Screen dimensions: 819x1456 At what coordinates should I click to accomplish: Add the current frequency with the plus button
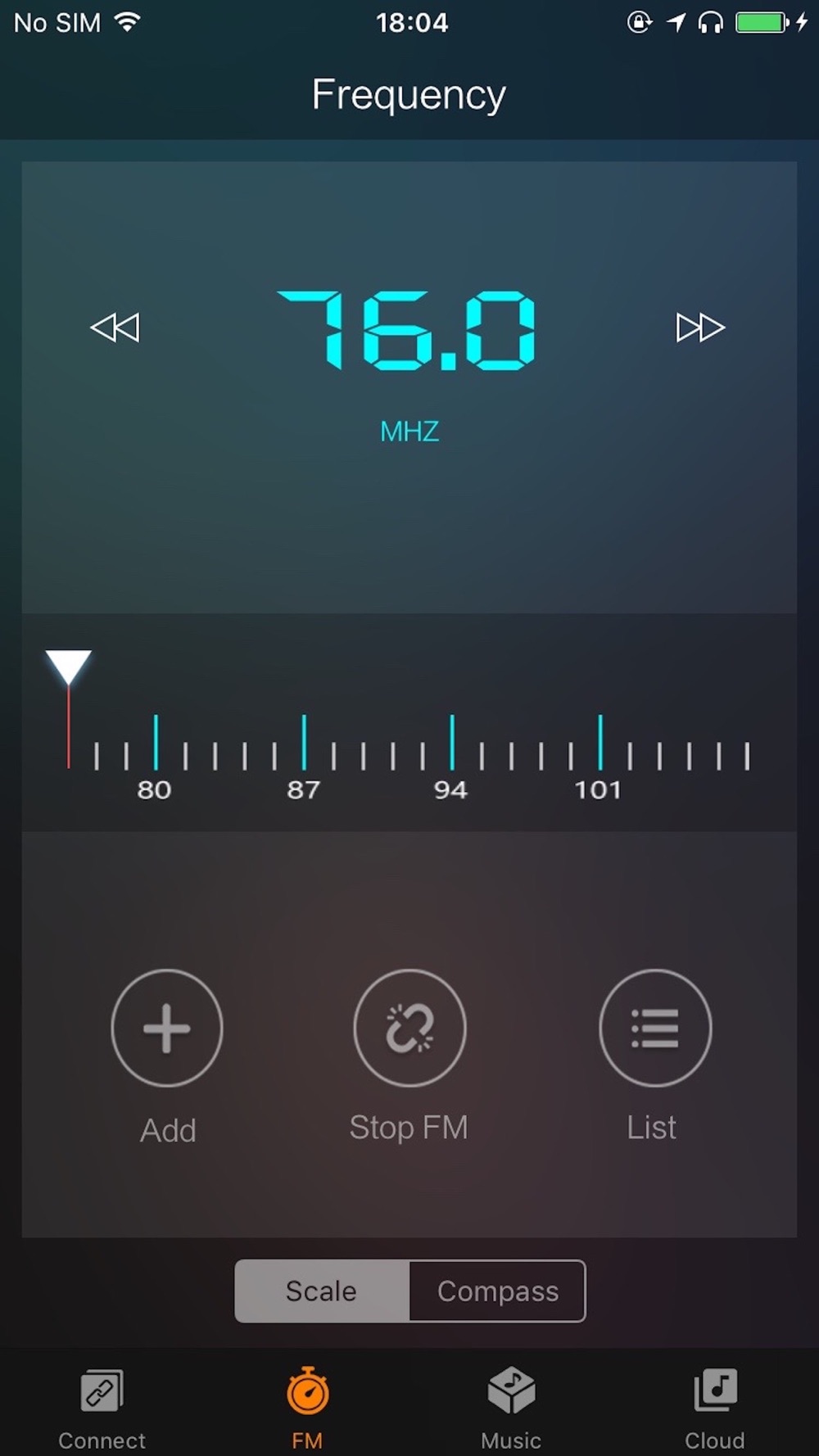pyautogui.click(x=167, y=1029)
